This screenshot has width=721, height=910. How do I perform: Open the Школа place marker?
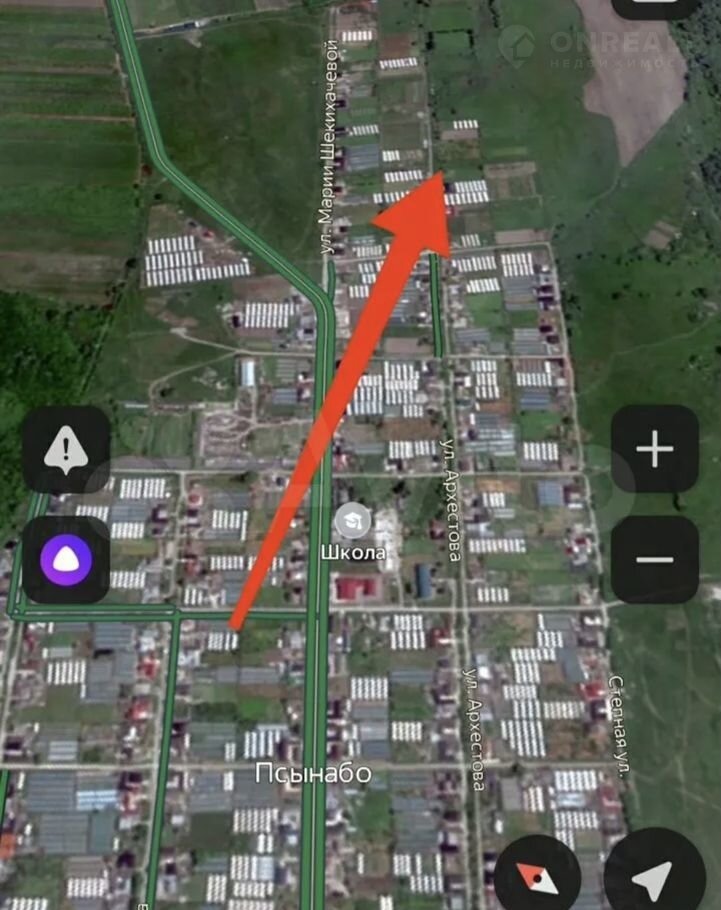[x=352, y=520]
